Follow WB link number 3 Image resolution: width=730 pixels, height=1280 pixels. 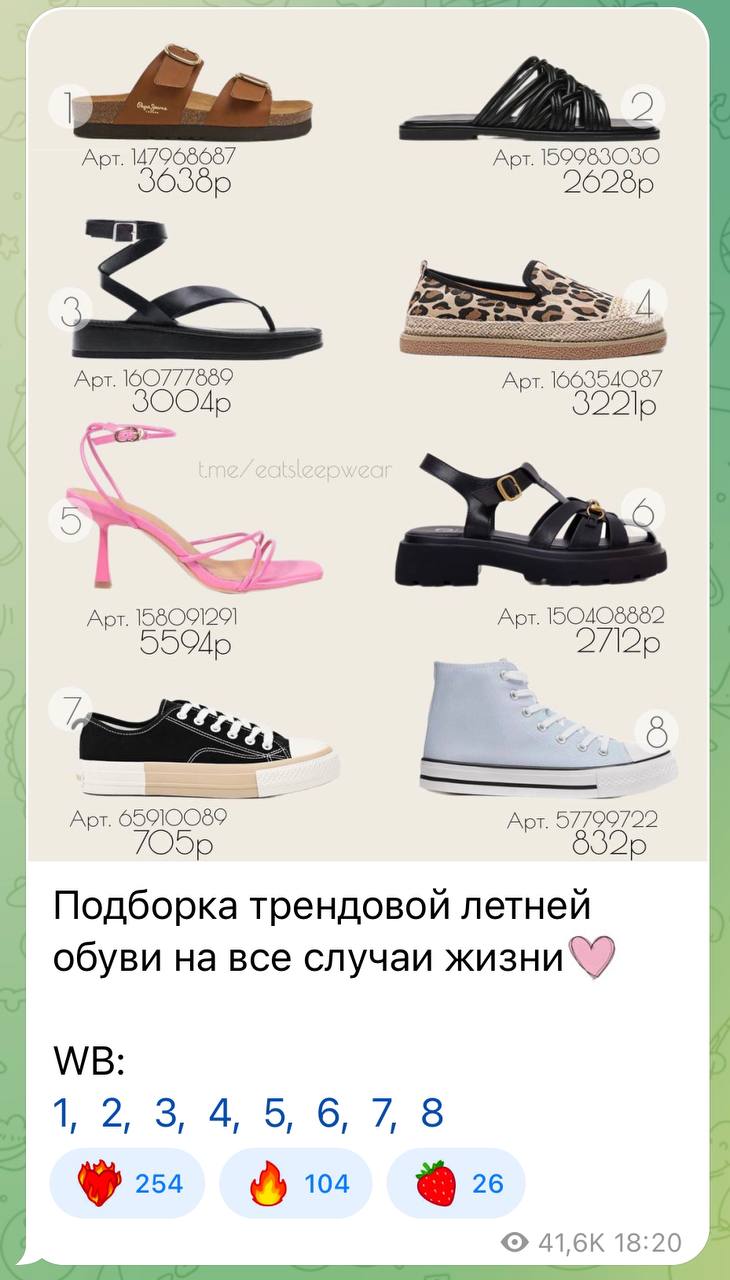[x=165, y=1112]
